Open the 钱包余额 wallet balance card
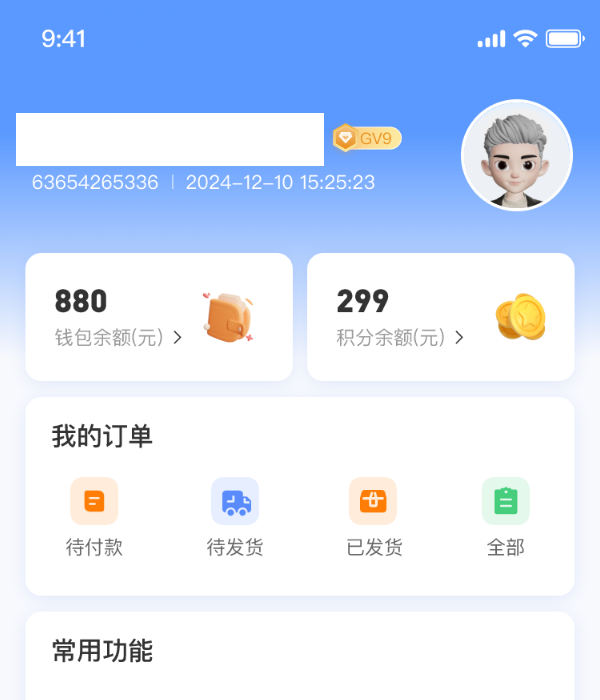The height and width of the screenshot is (700, 600). click(x=159, y=317)
